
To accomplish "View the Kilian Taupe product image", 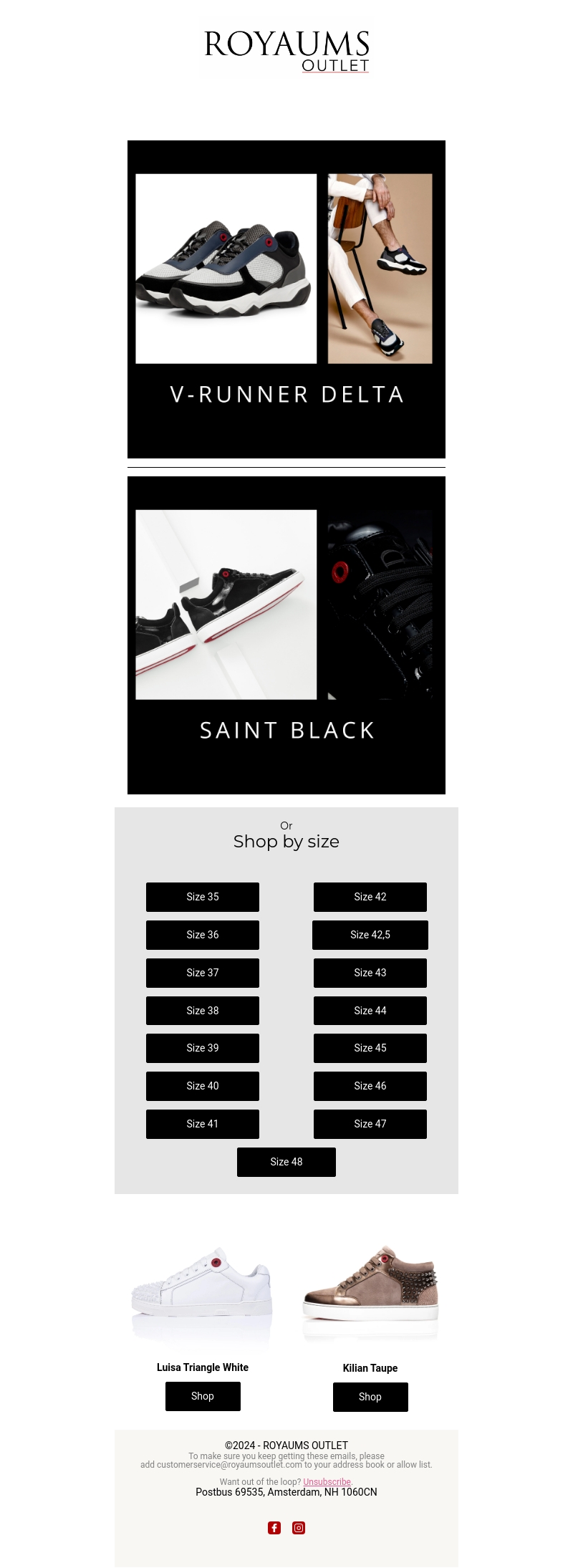I will click(370, 1289).
